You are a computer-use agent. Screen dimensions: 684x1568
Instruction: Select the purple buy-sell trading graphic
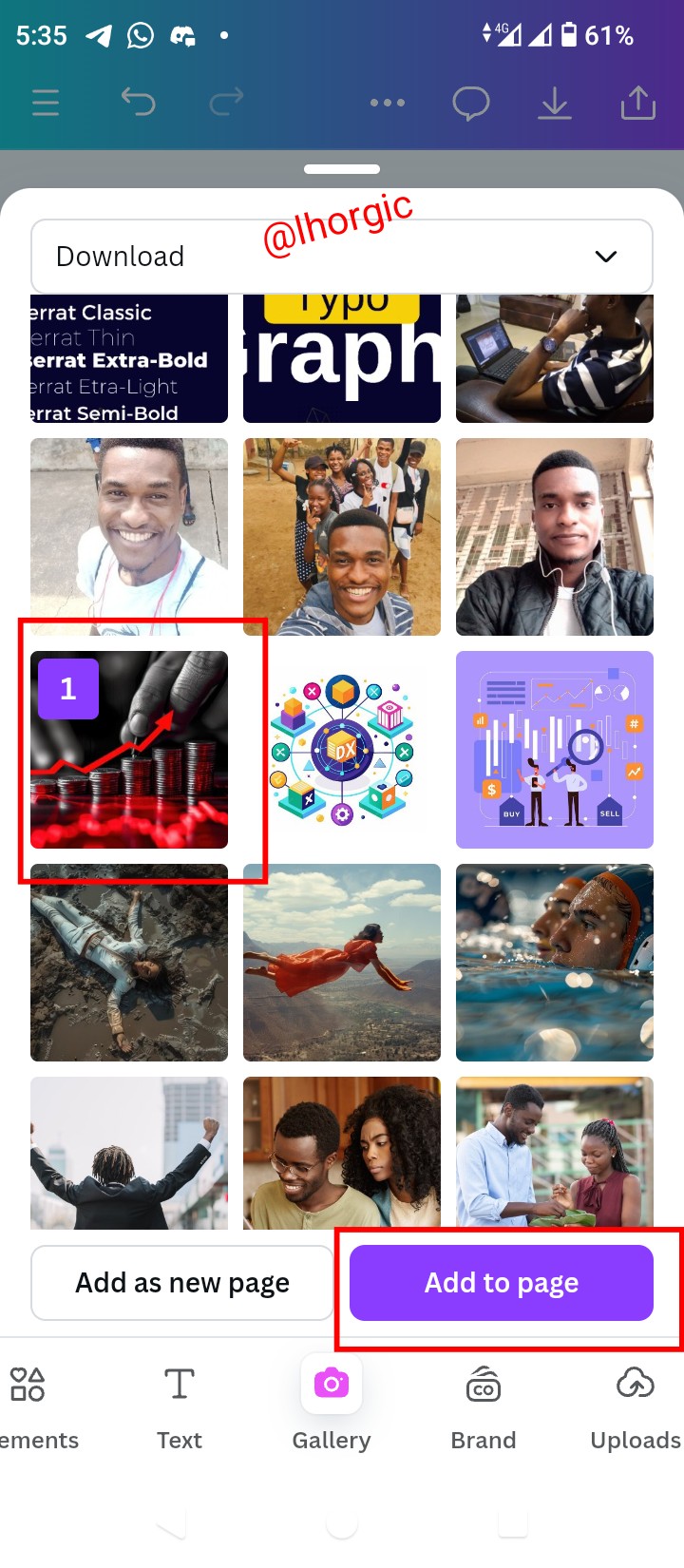click(555, 750)
